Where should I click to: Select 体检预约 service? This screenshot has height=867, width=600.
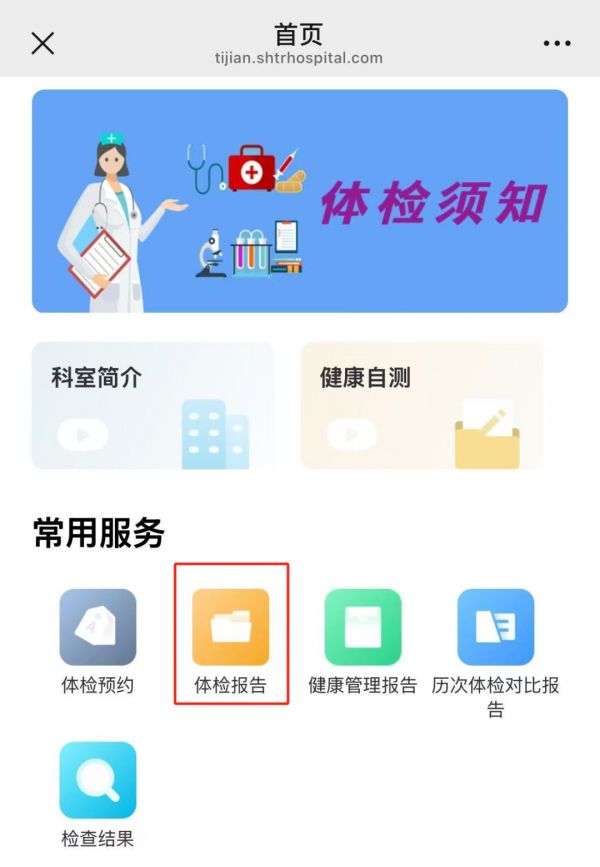click(97, 628)
